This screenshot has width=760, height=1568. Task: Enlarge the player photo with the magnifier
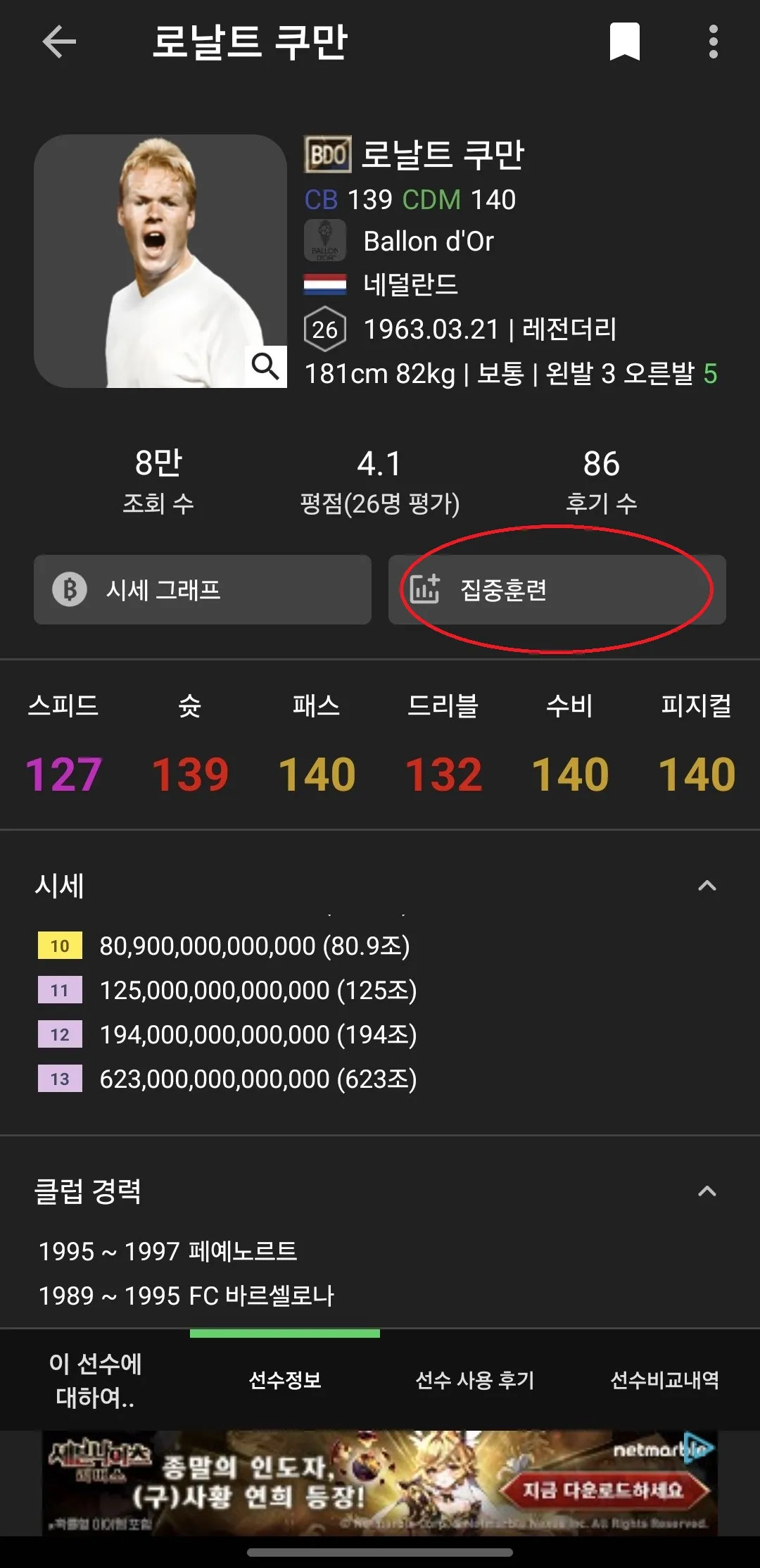click(265, 366)
